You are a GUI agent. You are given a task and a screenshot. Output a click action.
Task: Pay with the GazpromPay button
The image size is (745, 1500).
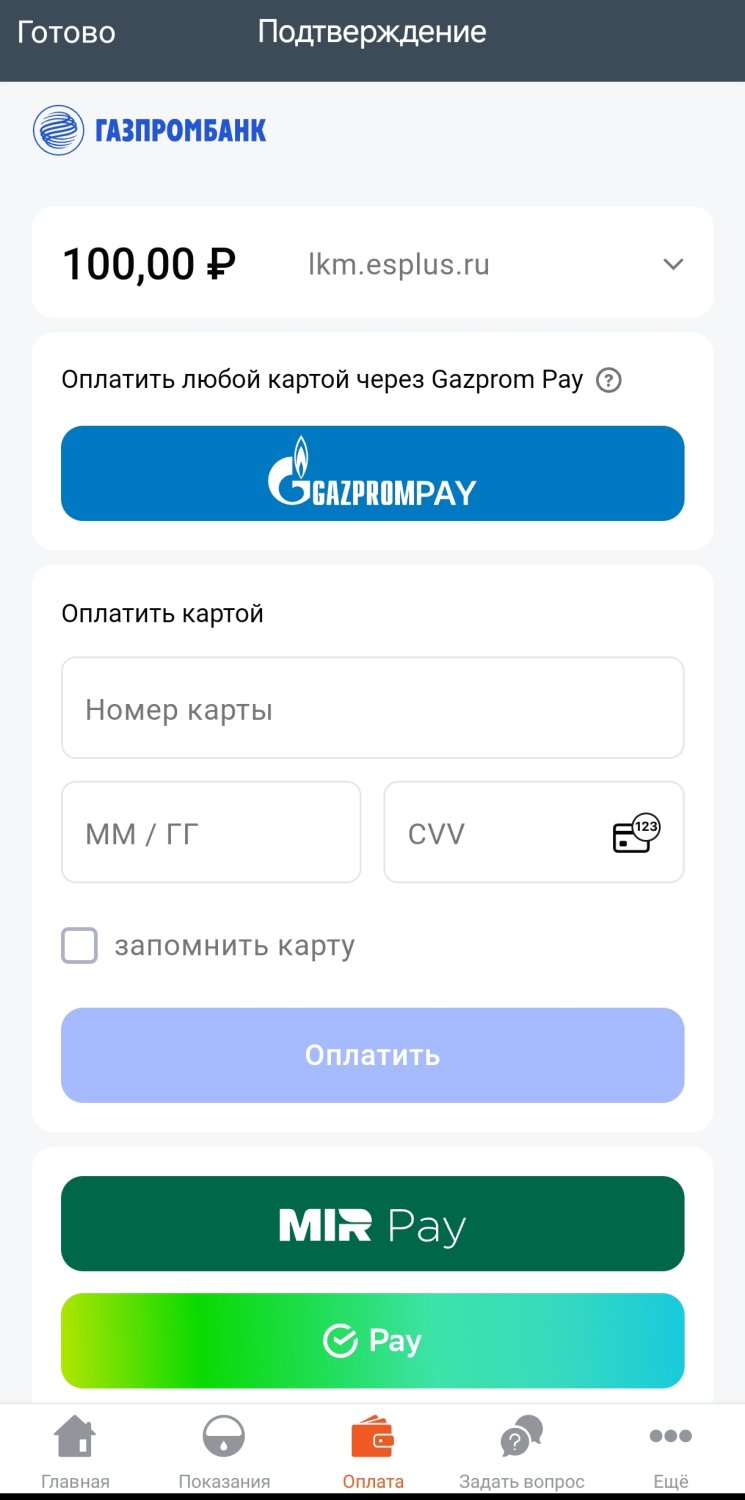pos(372,473)
